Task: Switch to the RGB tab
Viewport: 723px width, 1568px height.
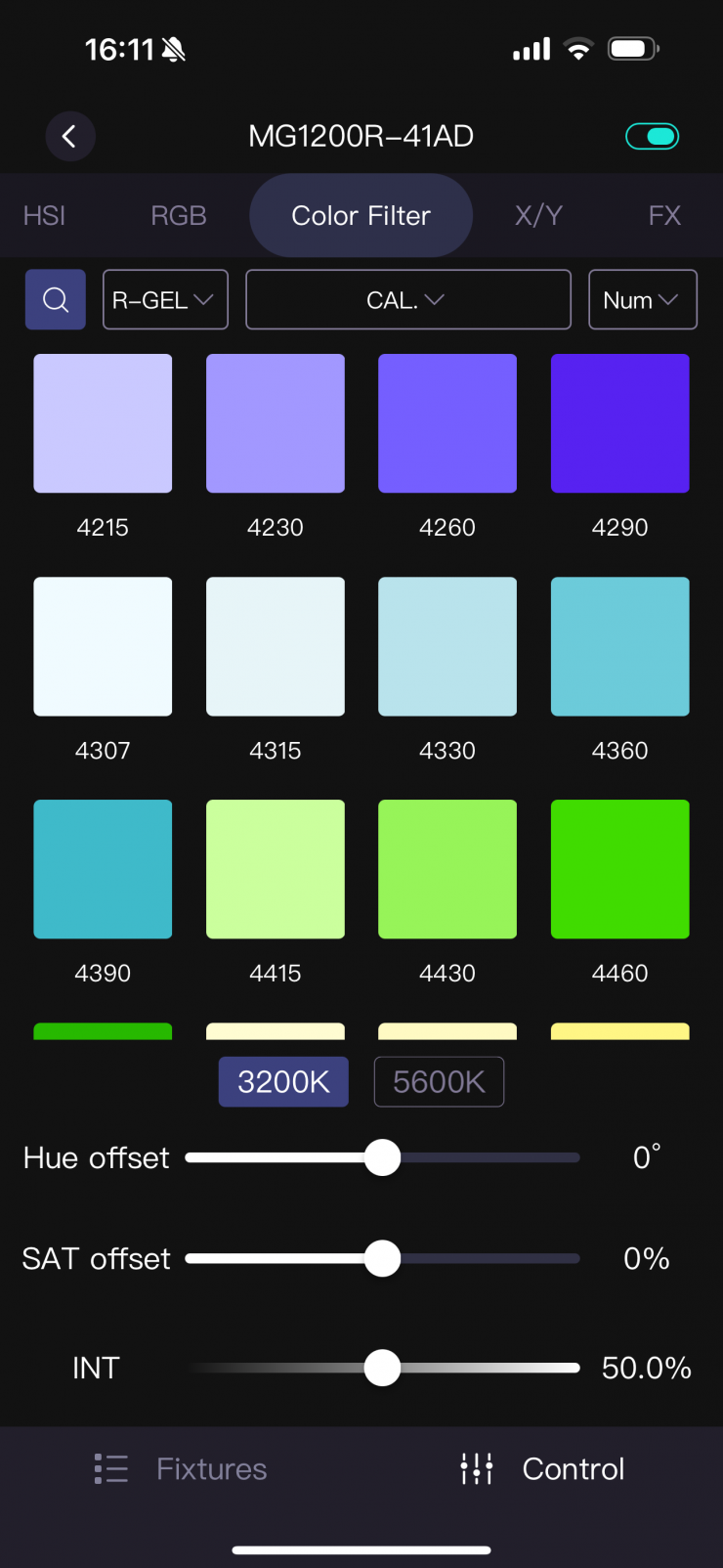Action: tap(178, 215)
